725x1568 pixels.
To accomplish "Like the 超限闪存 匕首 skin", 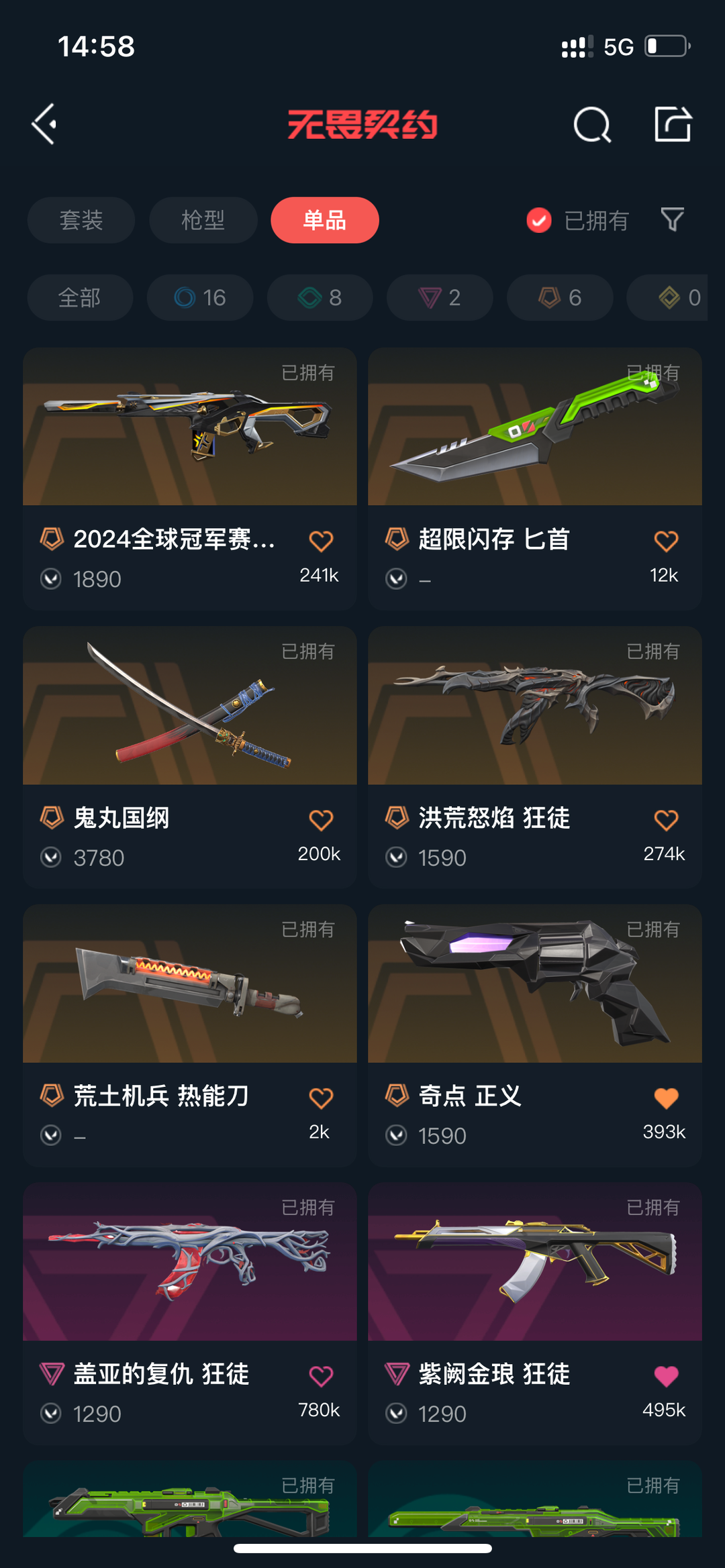I will pos(666,541).
